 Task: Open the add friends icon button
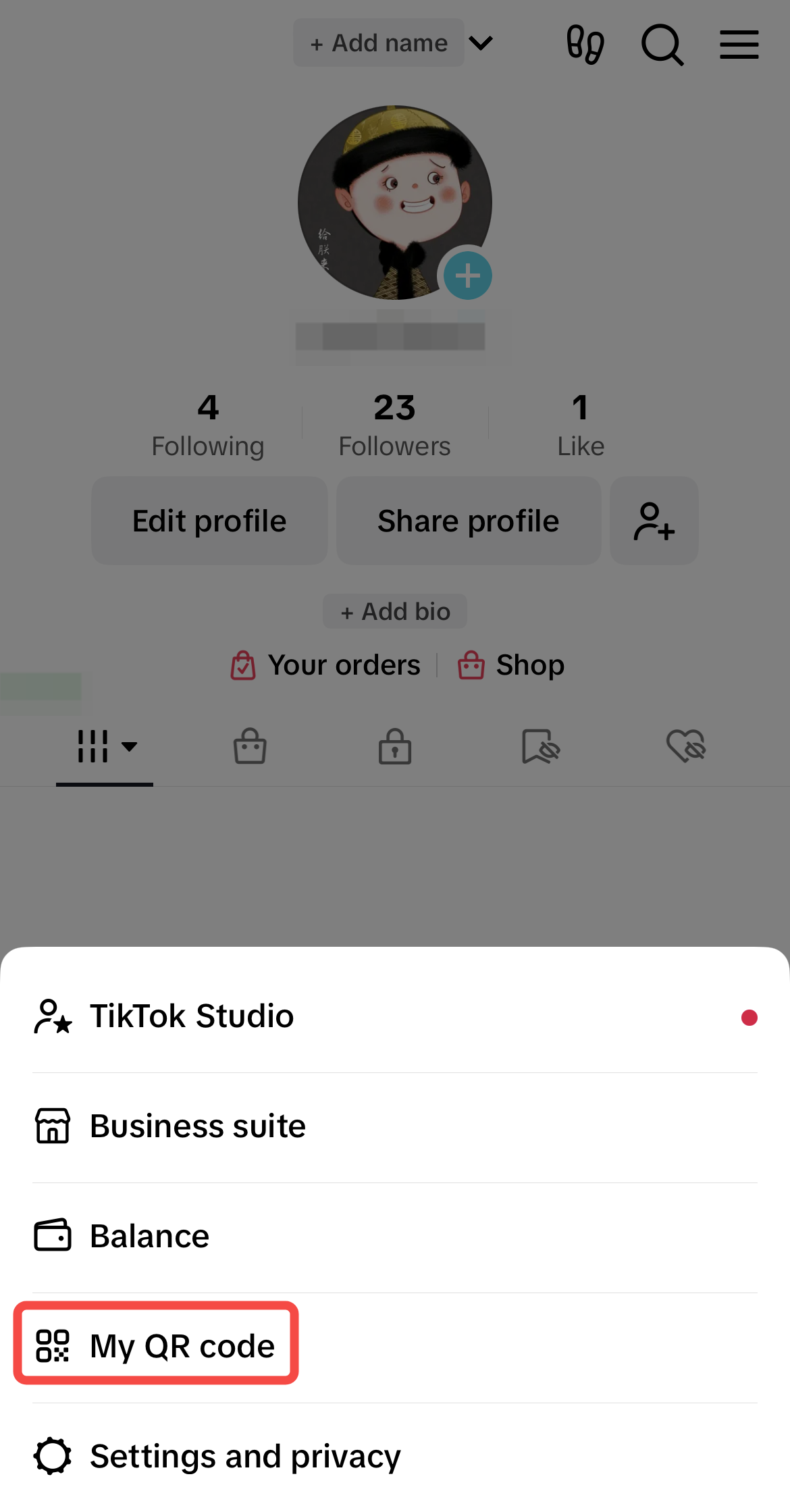[x=654, y=521]
